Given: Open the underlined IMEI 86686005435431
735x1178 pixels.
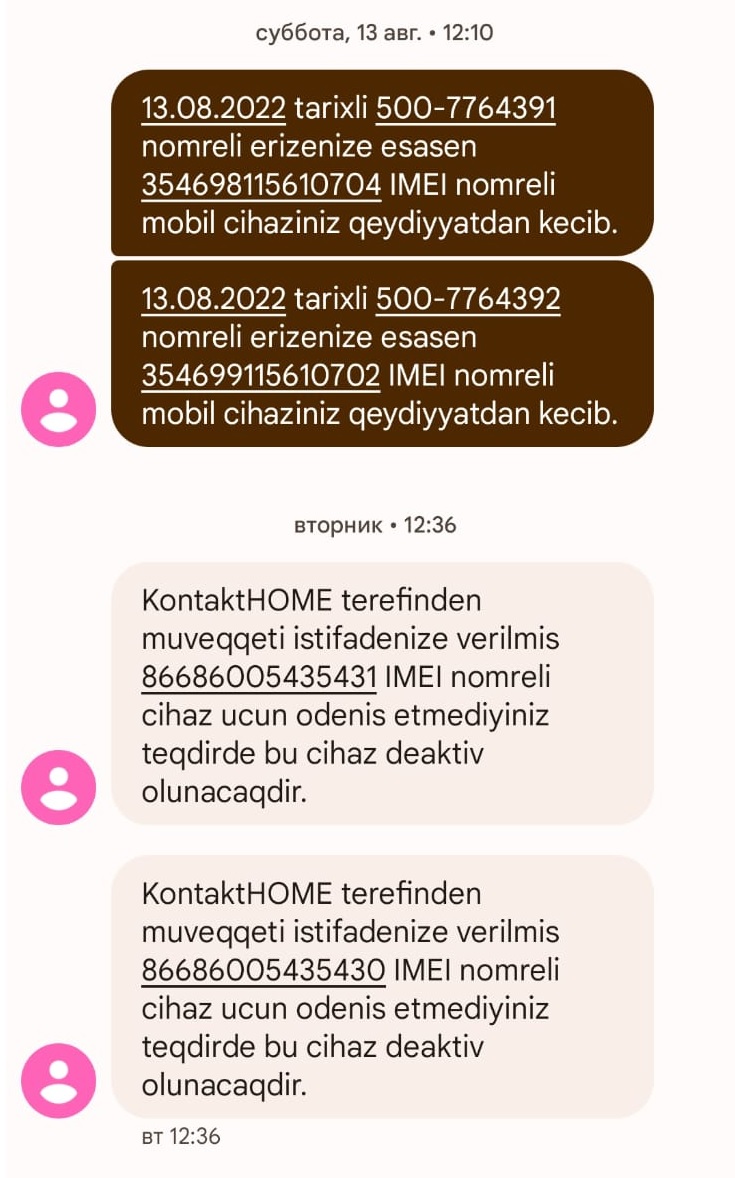Looking at the screenshot, I should [259, 677].
